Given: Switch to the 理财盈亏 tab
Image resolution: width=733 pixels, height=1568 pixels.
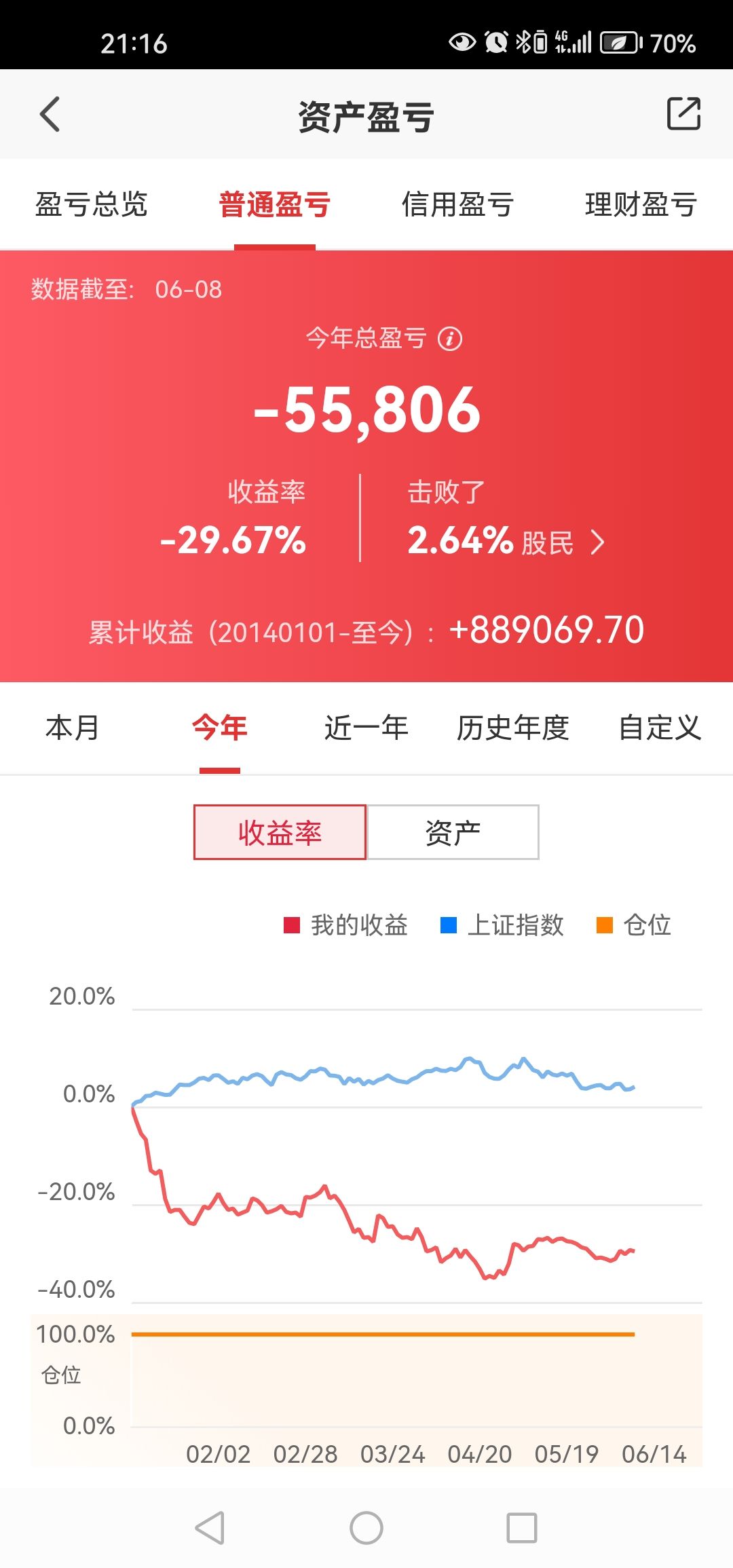Looking at the screenshot, I should 641,204.
